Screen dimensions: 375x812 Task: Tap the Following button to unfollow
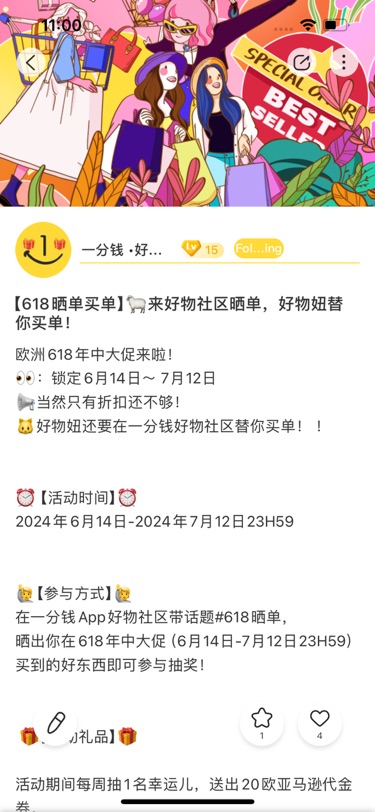258,249
